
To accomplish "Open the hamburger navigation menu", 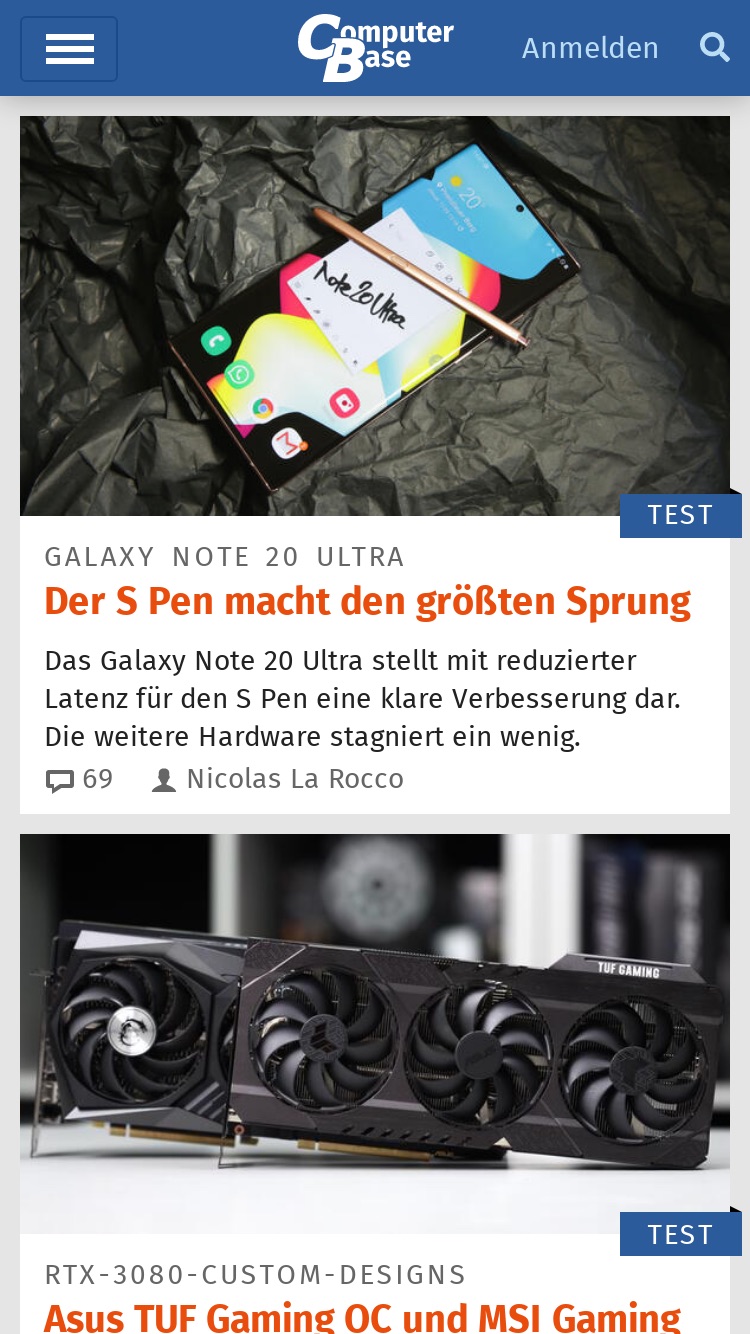I will [x=69, y=49].
